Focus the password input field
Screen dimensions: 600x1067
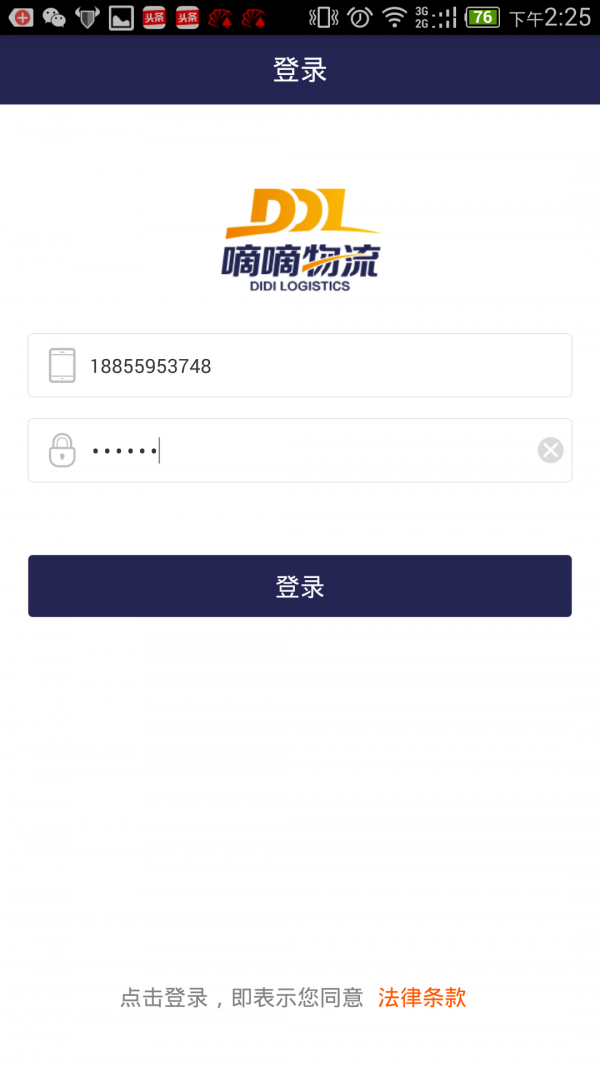tap(300, 450)
